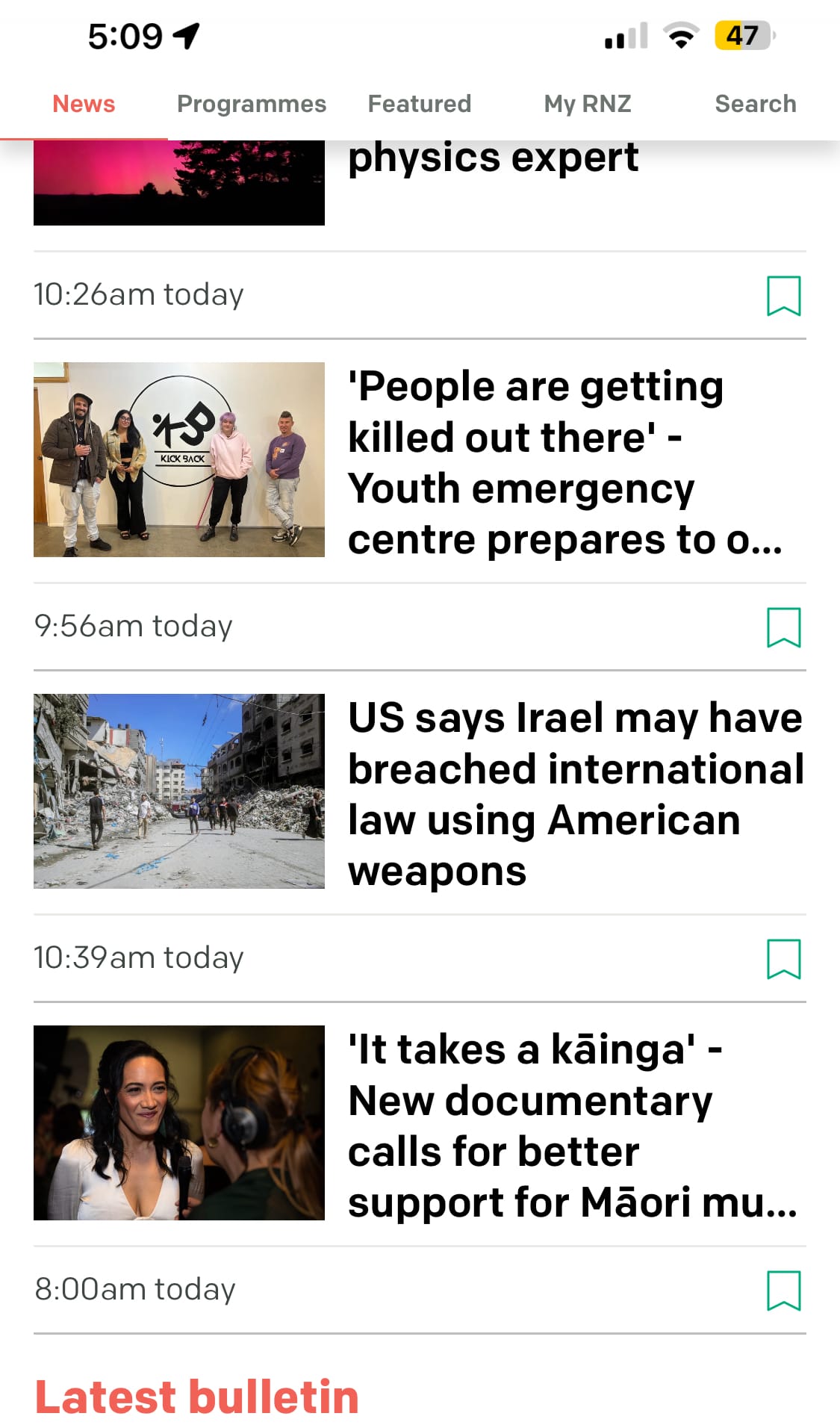
Task: Save the 9:56am youth emergency centre story
Action: (x=783, y=627)
